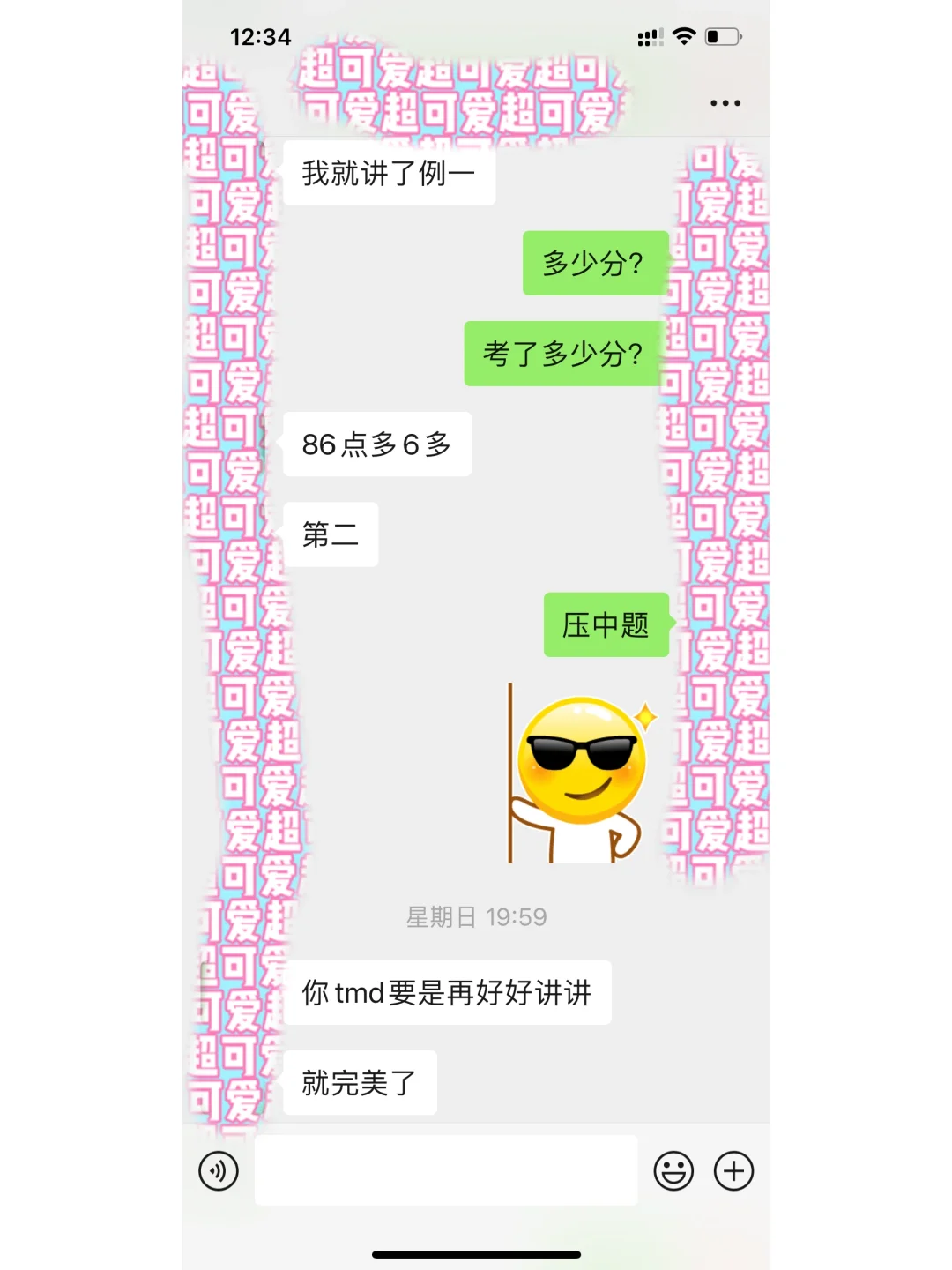Focus the message text field
This screenshot has height=1270, width=952.
tap(446, 1171)
